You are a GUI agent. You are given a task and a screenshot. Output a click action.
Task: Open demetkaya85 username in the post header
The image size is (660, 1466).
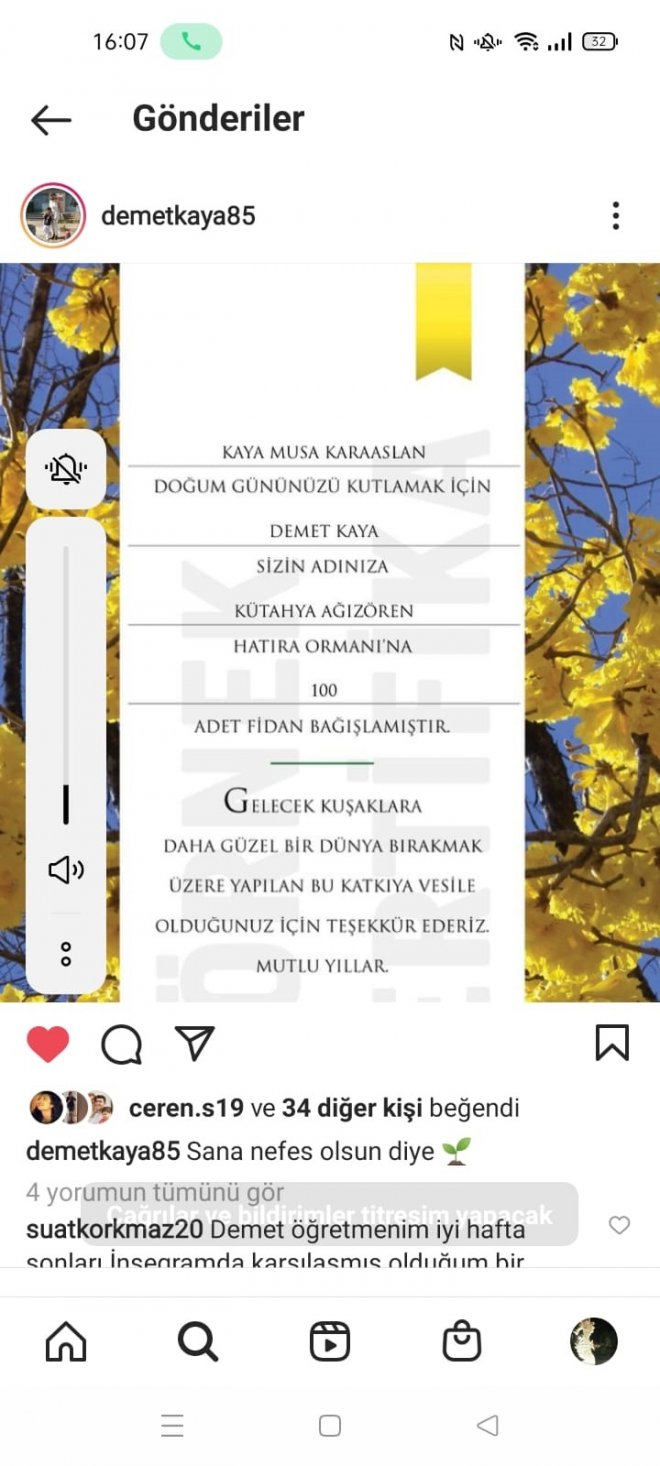[178, 215]
